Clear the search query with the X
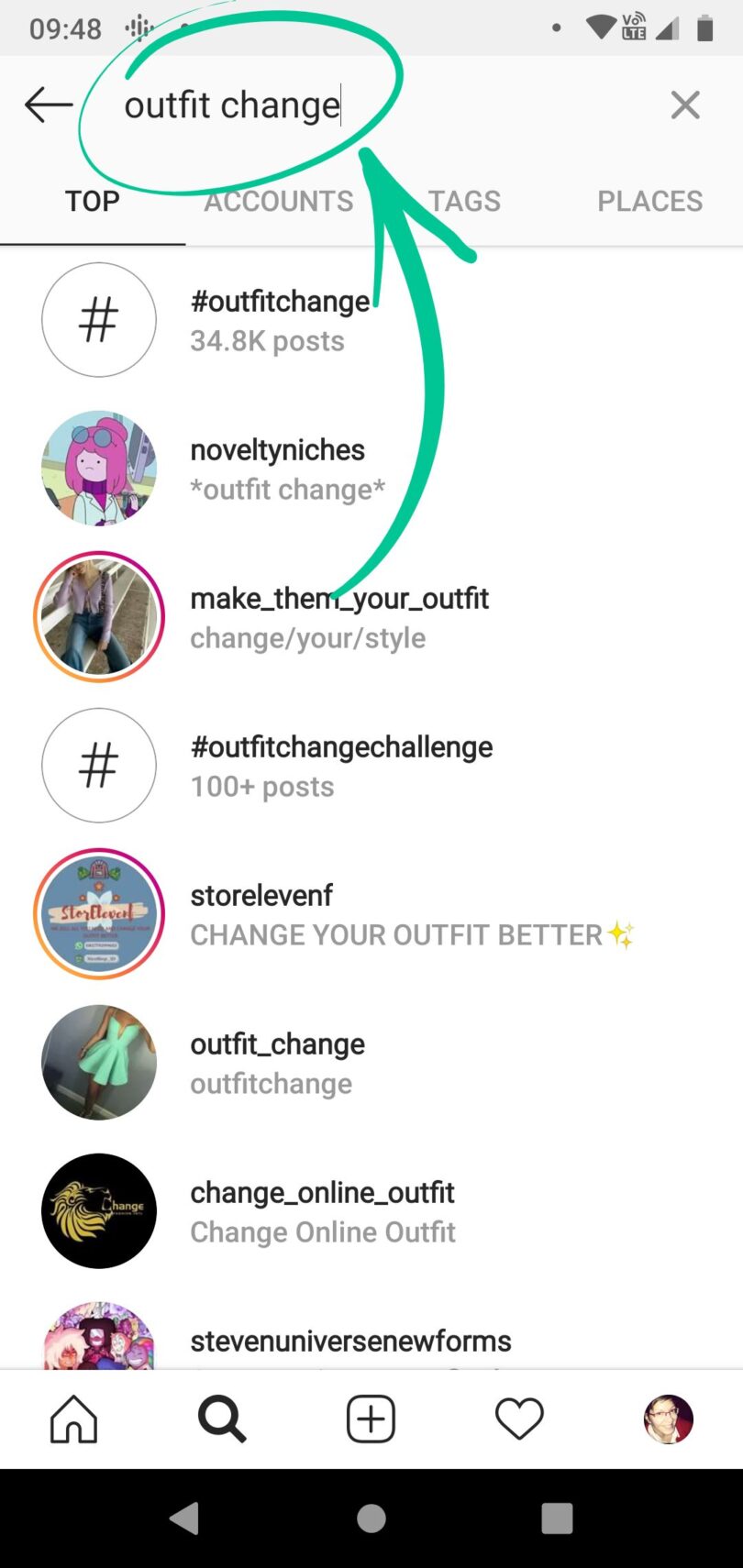 684,105
